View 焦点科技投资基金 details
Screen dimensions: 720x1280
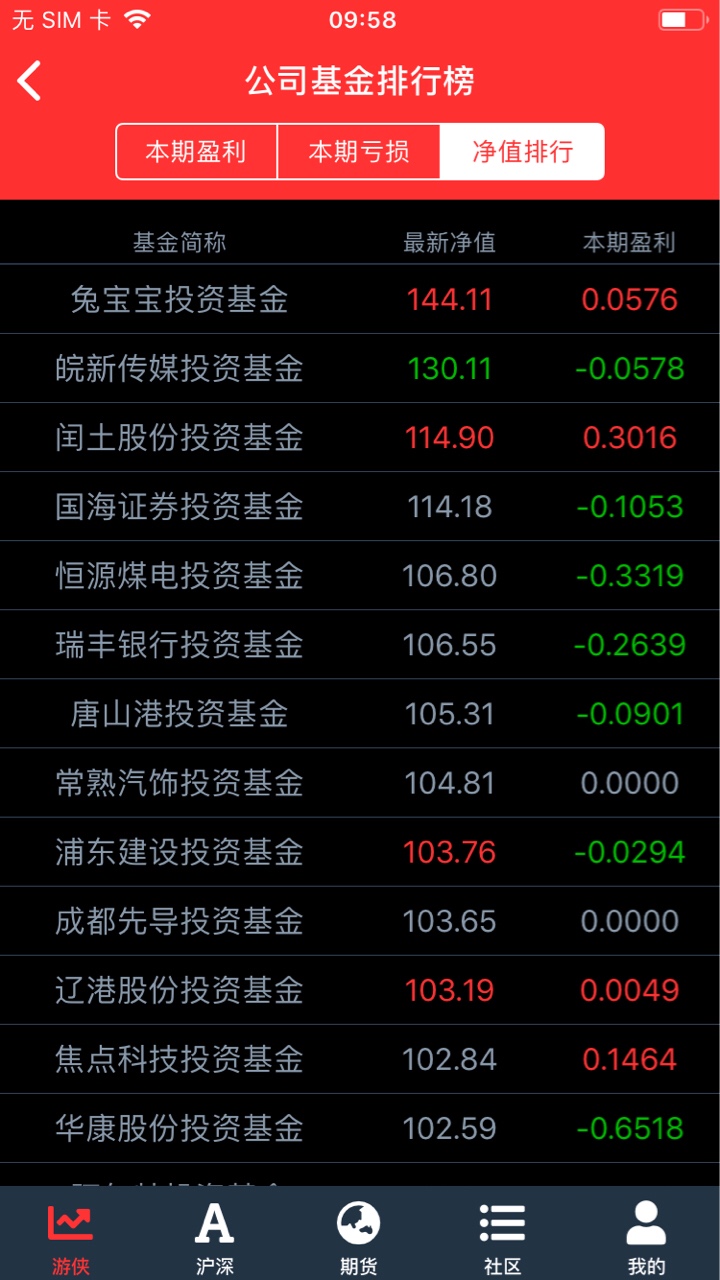click(360, 1058)
